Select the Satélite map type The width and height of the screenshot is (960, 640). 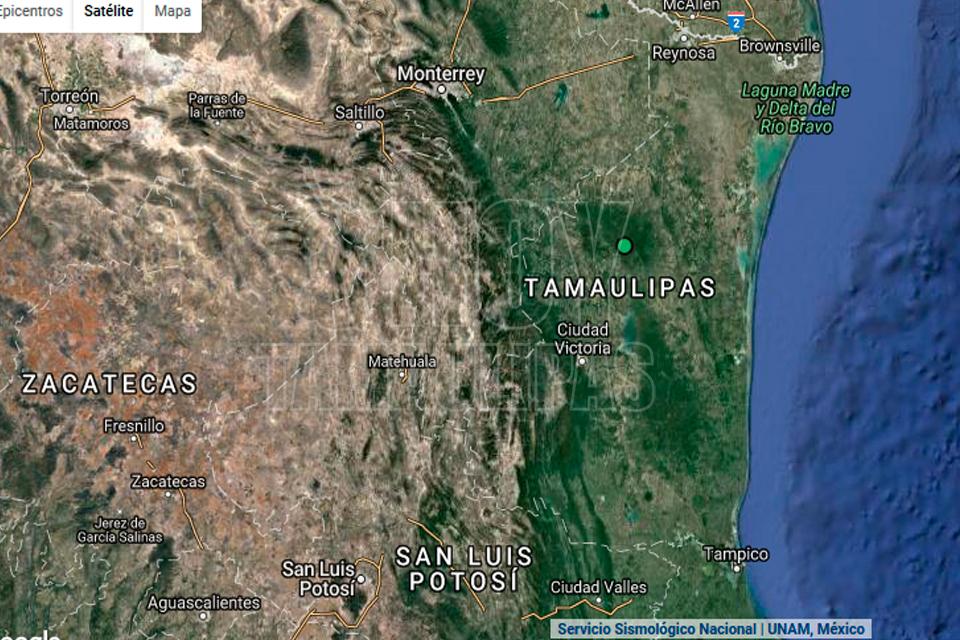pyautogui.click(x=108, y=12)
